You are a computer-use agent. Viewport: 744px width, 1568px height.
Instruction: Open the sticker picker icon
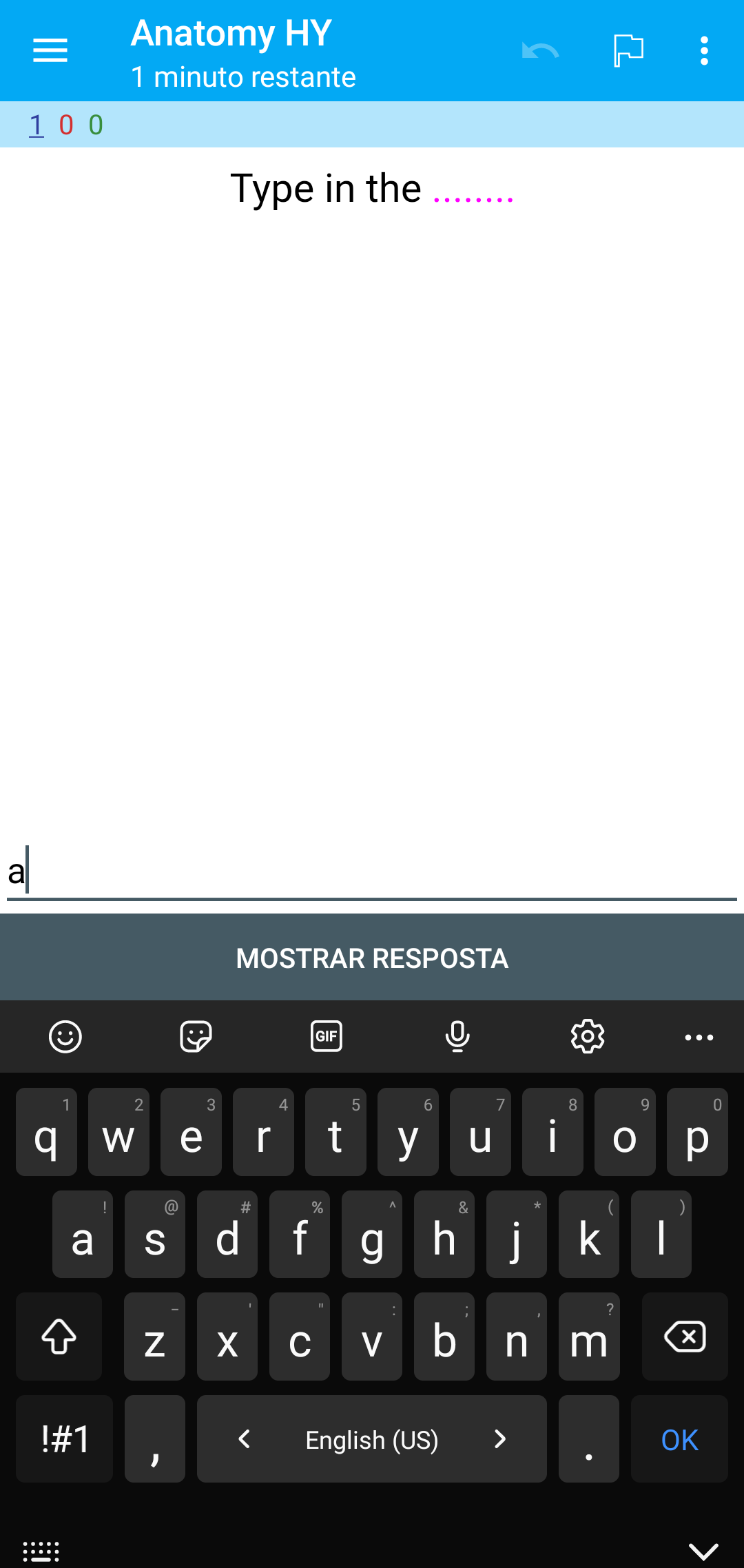[196, 1035]
